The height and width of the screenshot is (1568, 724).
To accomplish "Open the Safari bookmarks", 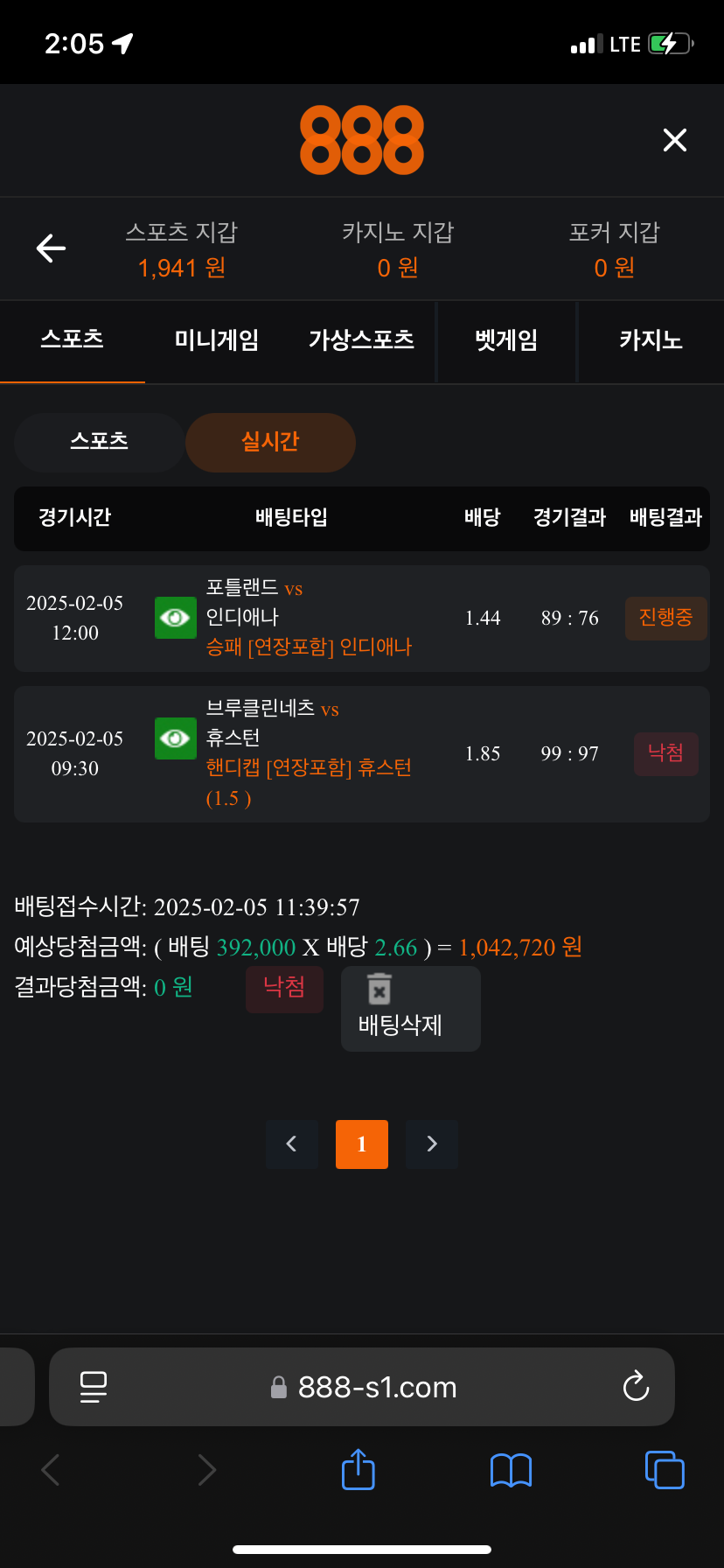I will 511,1469.
